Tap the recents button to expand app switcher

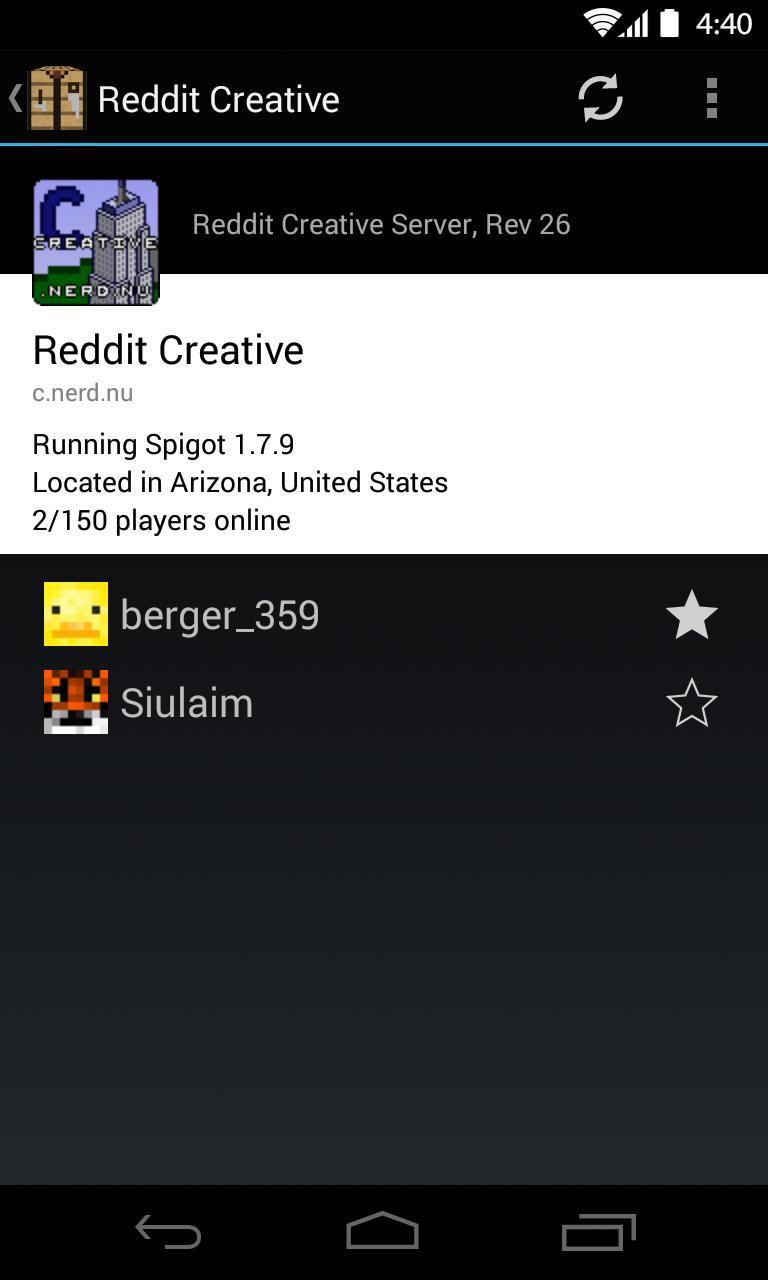[599, 1231]
